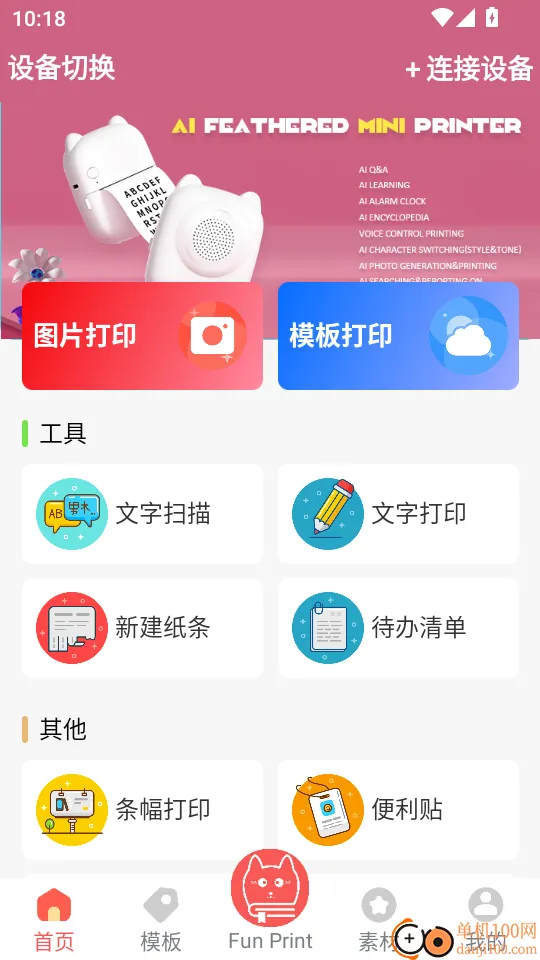Image resolution: width=540 pixels, height=960 pixels.
Task: Open 模板打印 template printing
Action: (x=398, y=336)
